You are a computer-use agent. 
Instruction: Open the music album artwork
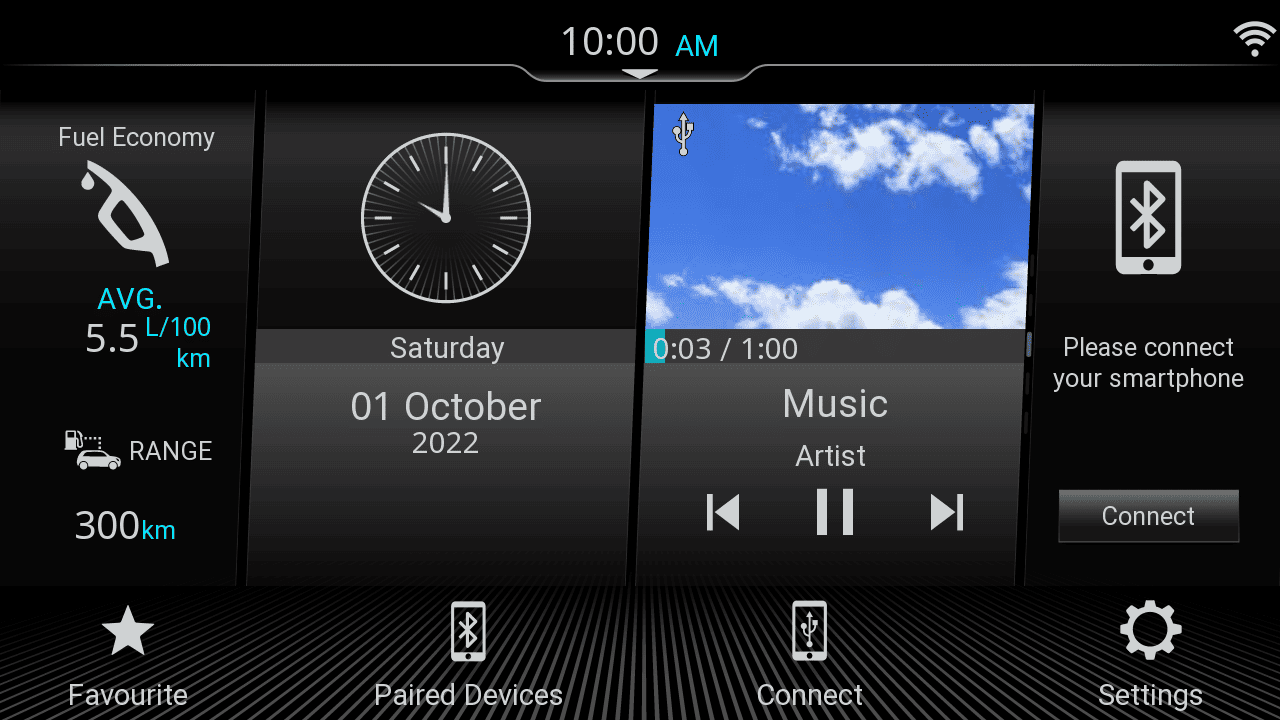(x=838, y=216)
